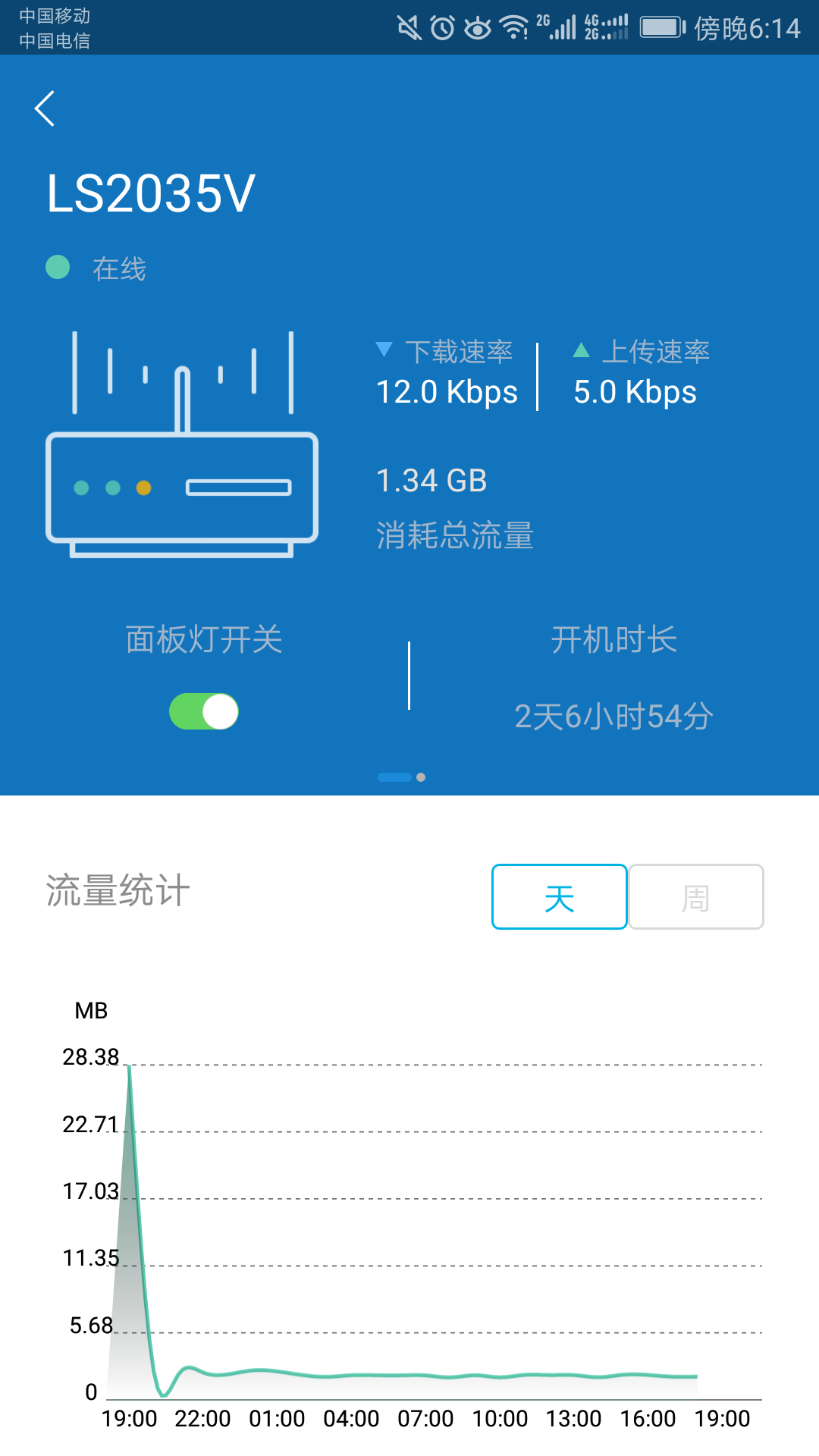Switch to the 周 weekly statistics tab
The width and height of the screenshot is (819, 1456).
[x=695, y=896]
